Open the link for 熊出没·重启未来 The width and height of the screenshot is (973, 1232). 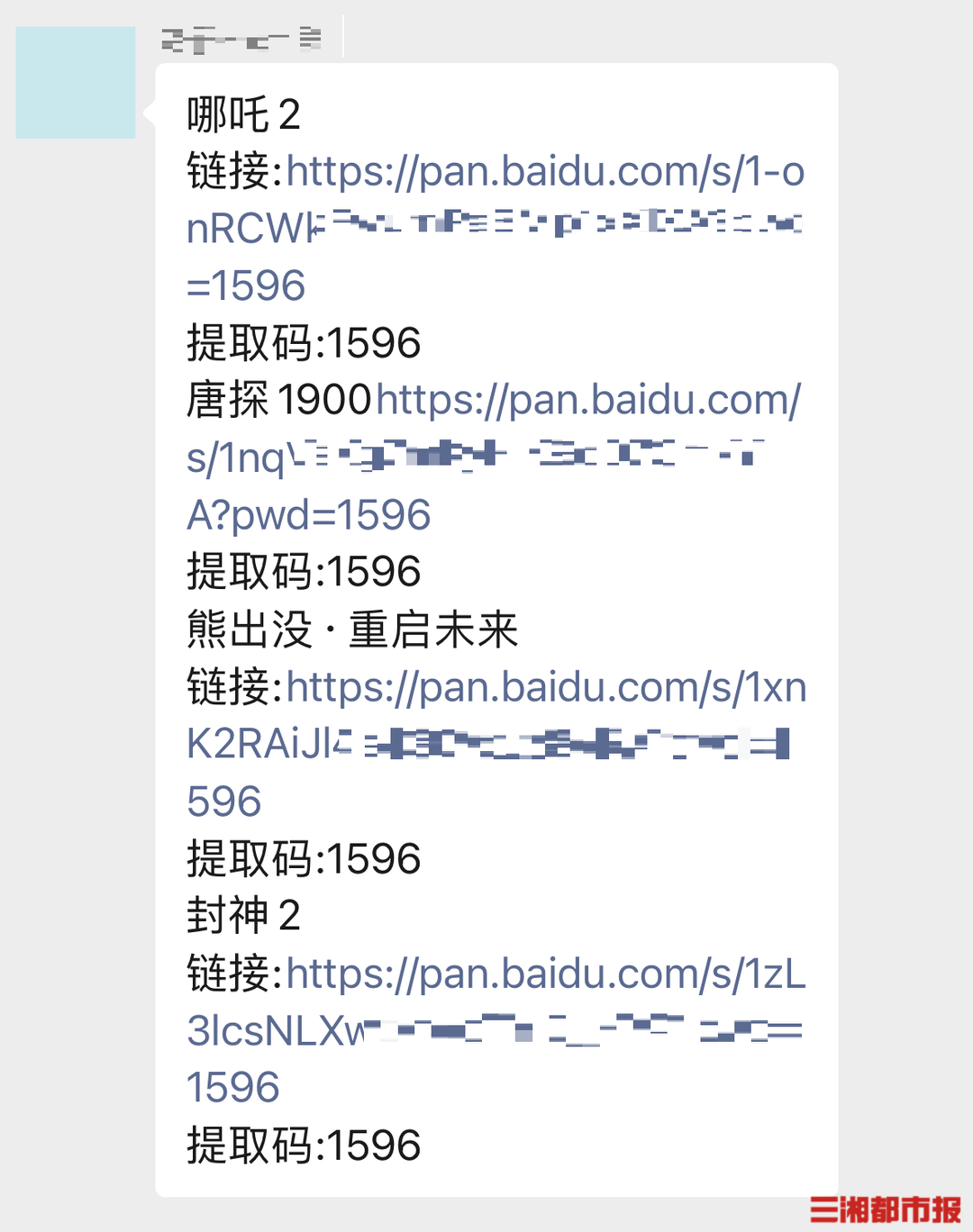coord(545,688)
